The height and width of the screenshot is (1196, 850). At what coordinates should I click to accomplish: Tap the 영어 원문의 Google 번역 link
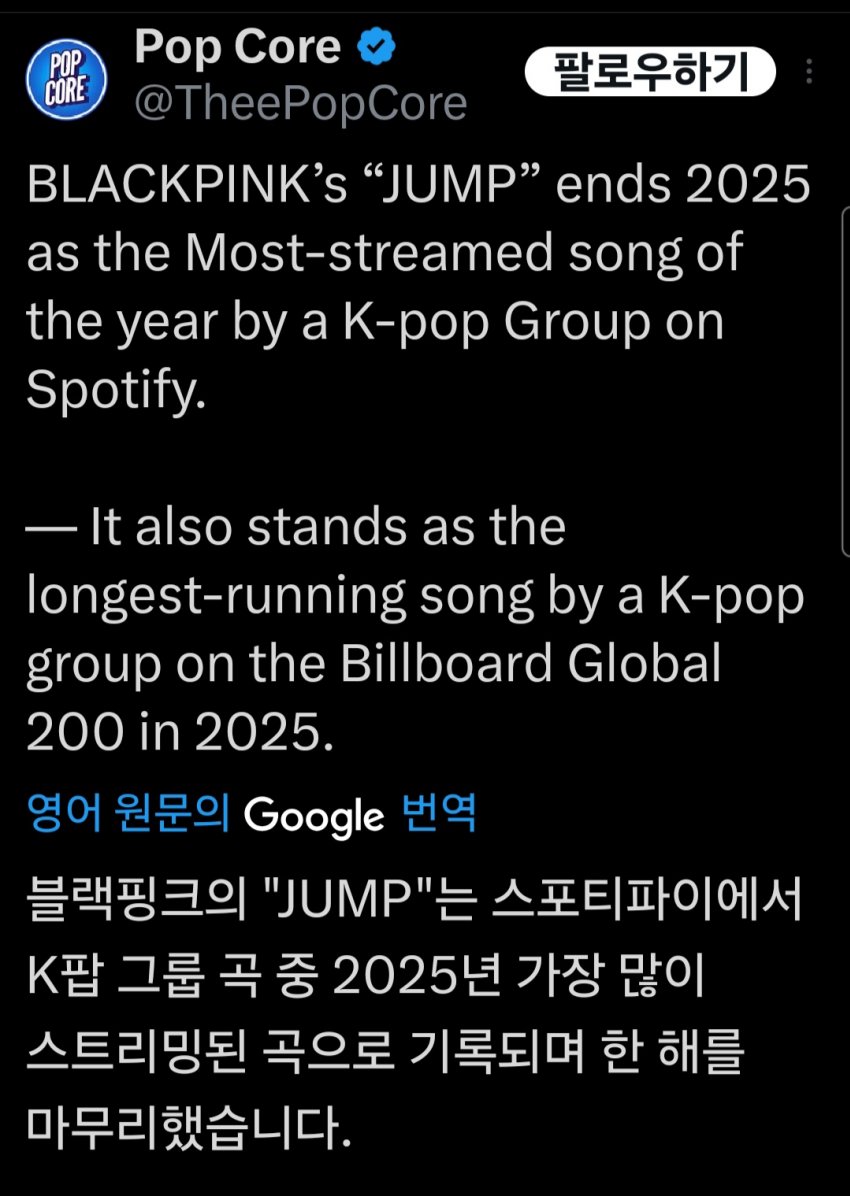251,815
